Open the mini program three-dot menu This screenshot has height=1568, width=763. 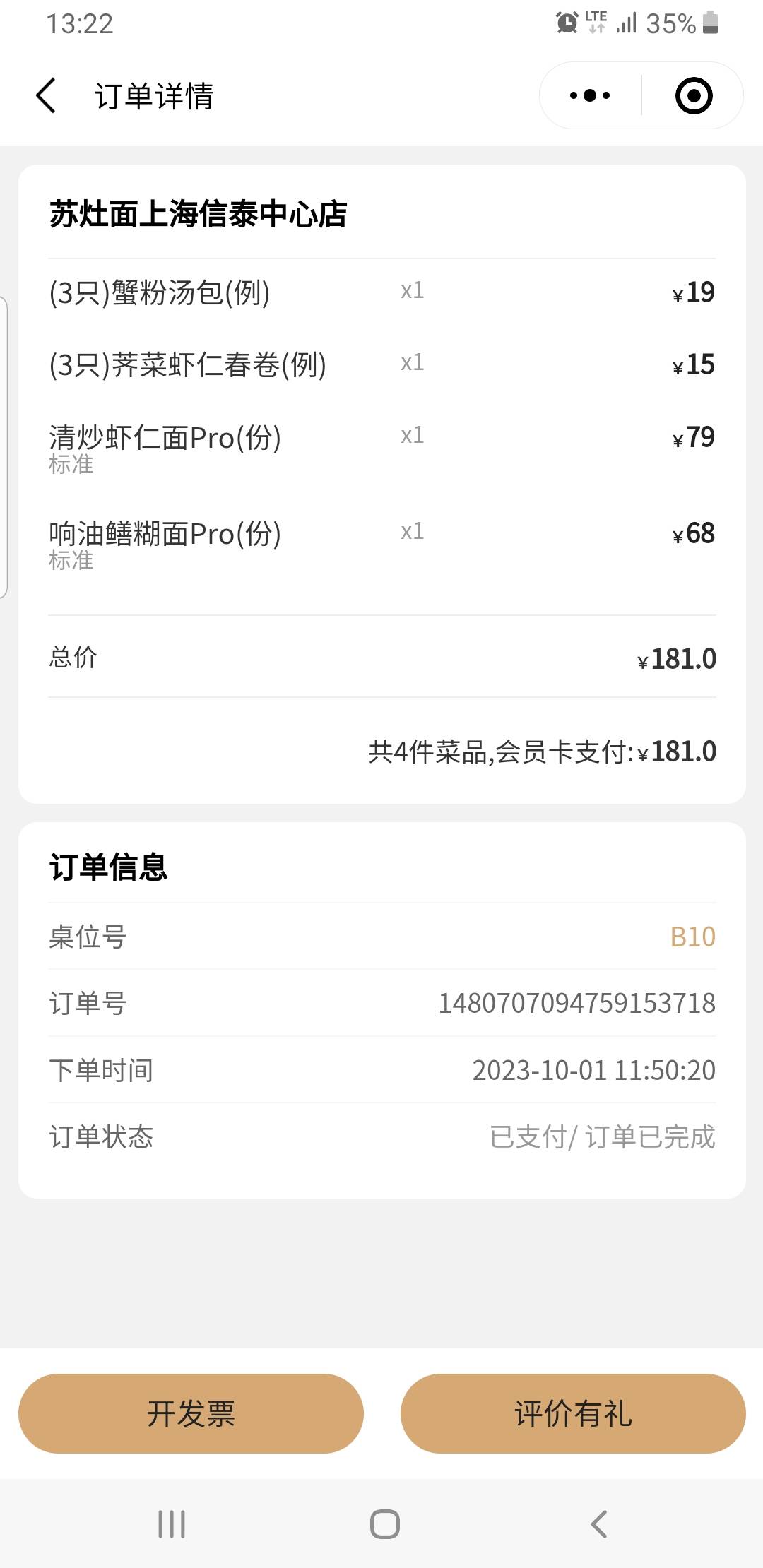pos(590,95)
